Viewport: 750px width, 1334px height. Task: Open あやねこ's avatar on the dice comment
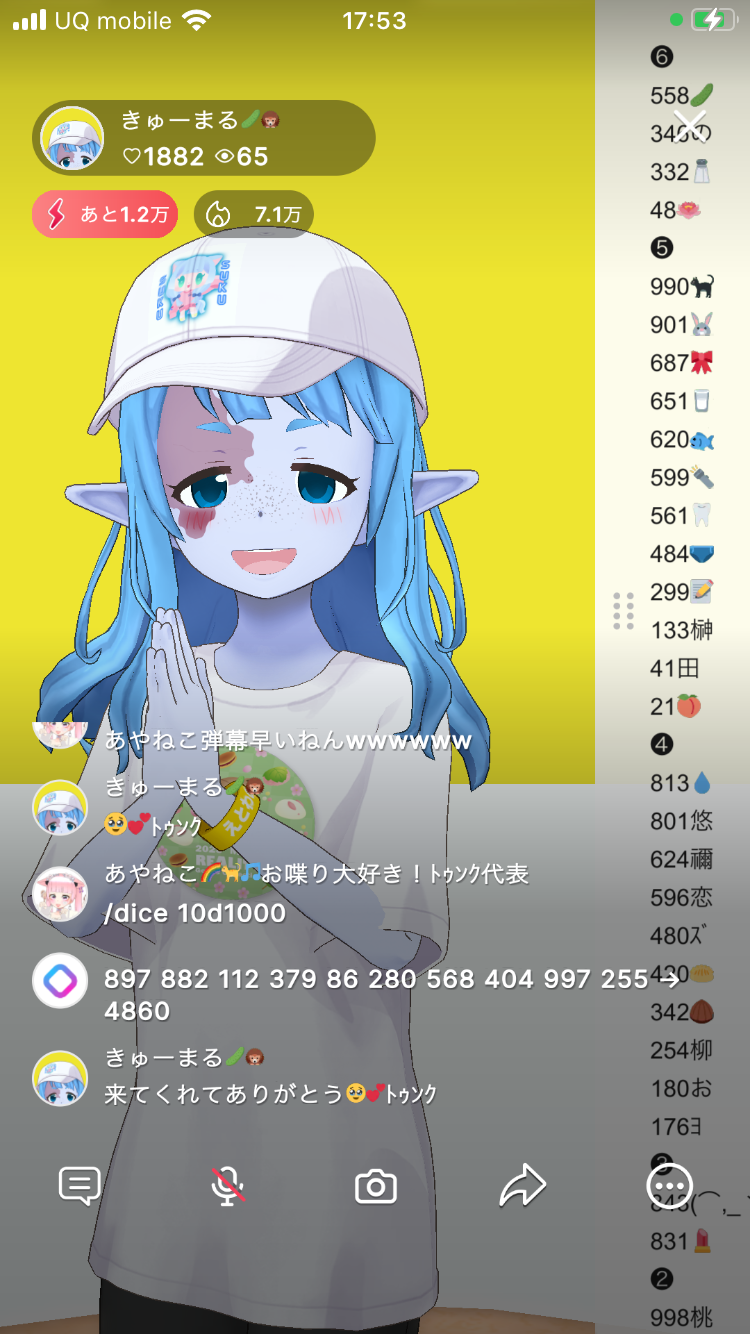(x=60, y=893)
